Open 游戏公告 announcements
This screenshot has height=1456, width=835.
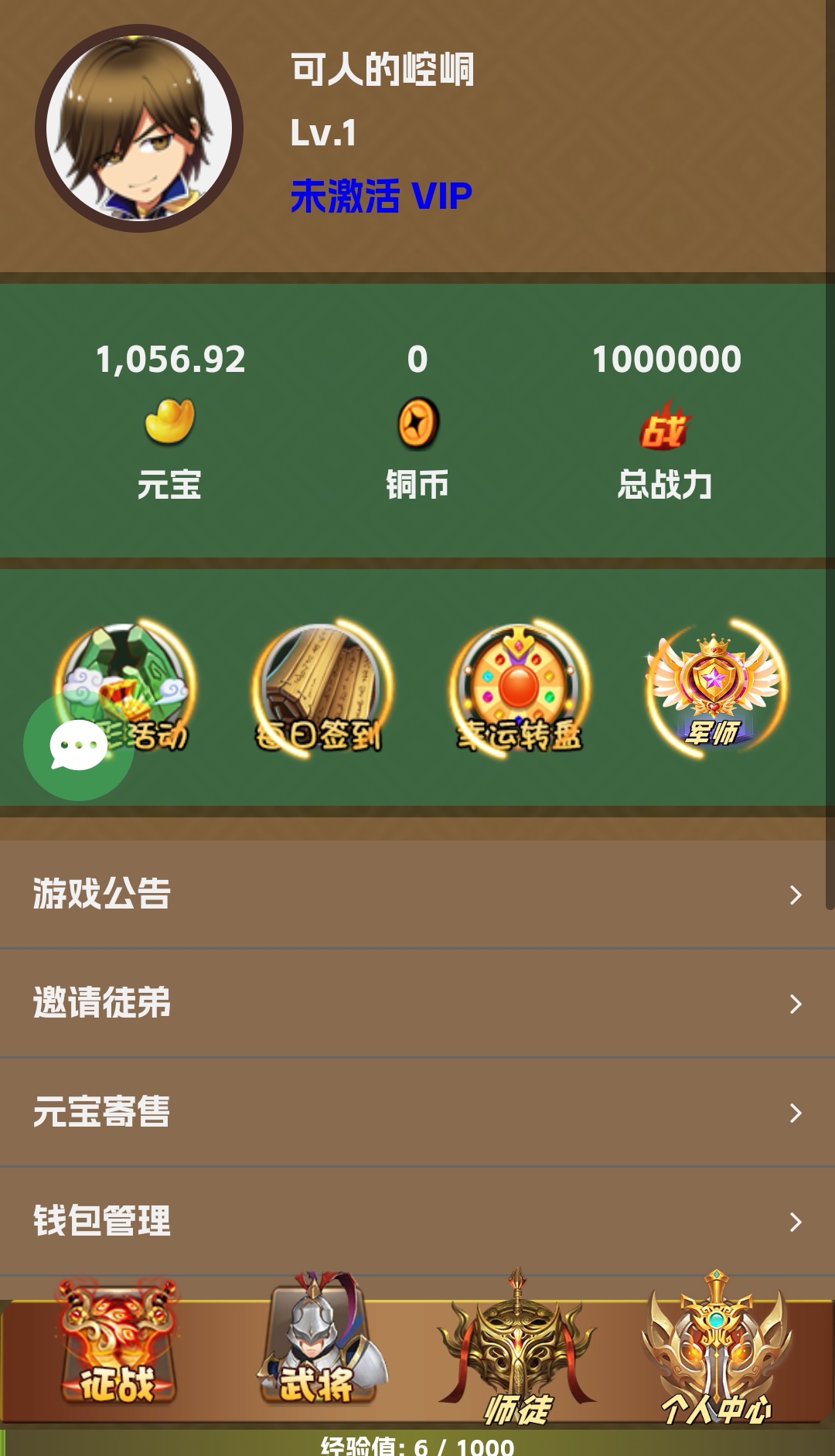tap(417, 894)
